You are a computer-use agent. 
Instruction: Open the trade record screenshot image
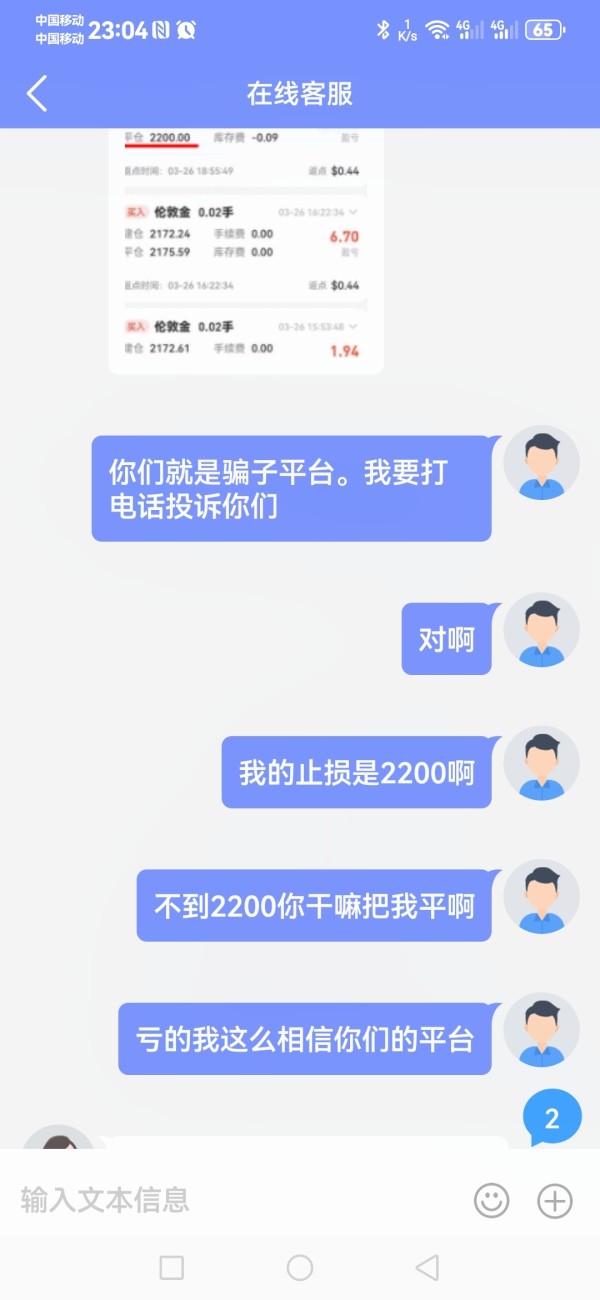(x=246, y=251)
